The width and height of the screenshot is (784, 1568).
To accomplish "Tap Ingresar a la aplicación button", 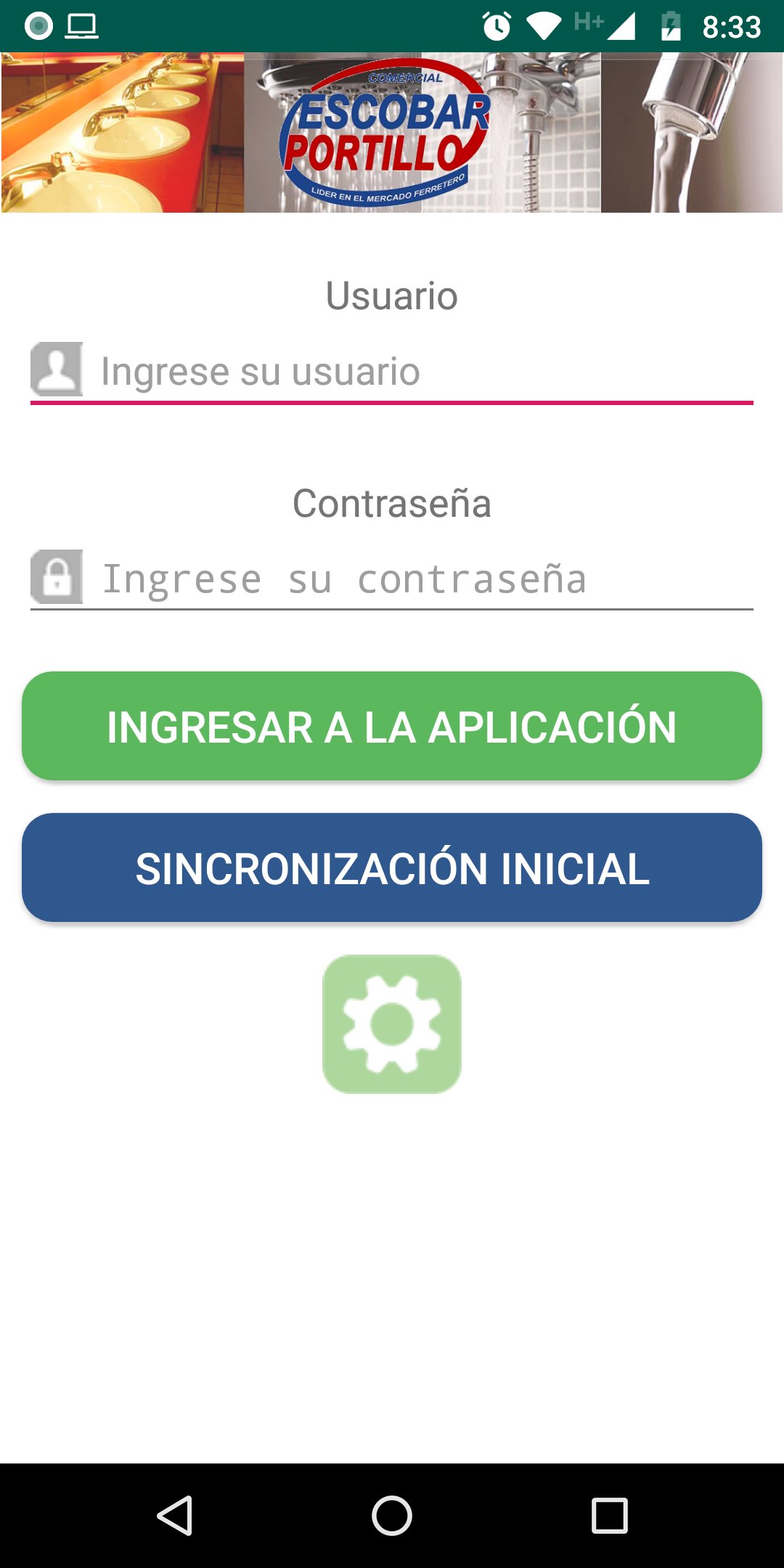I will click(x=392, y=726).
